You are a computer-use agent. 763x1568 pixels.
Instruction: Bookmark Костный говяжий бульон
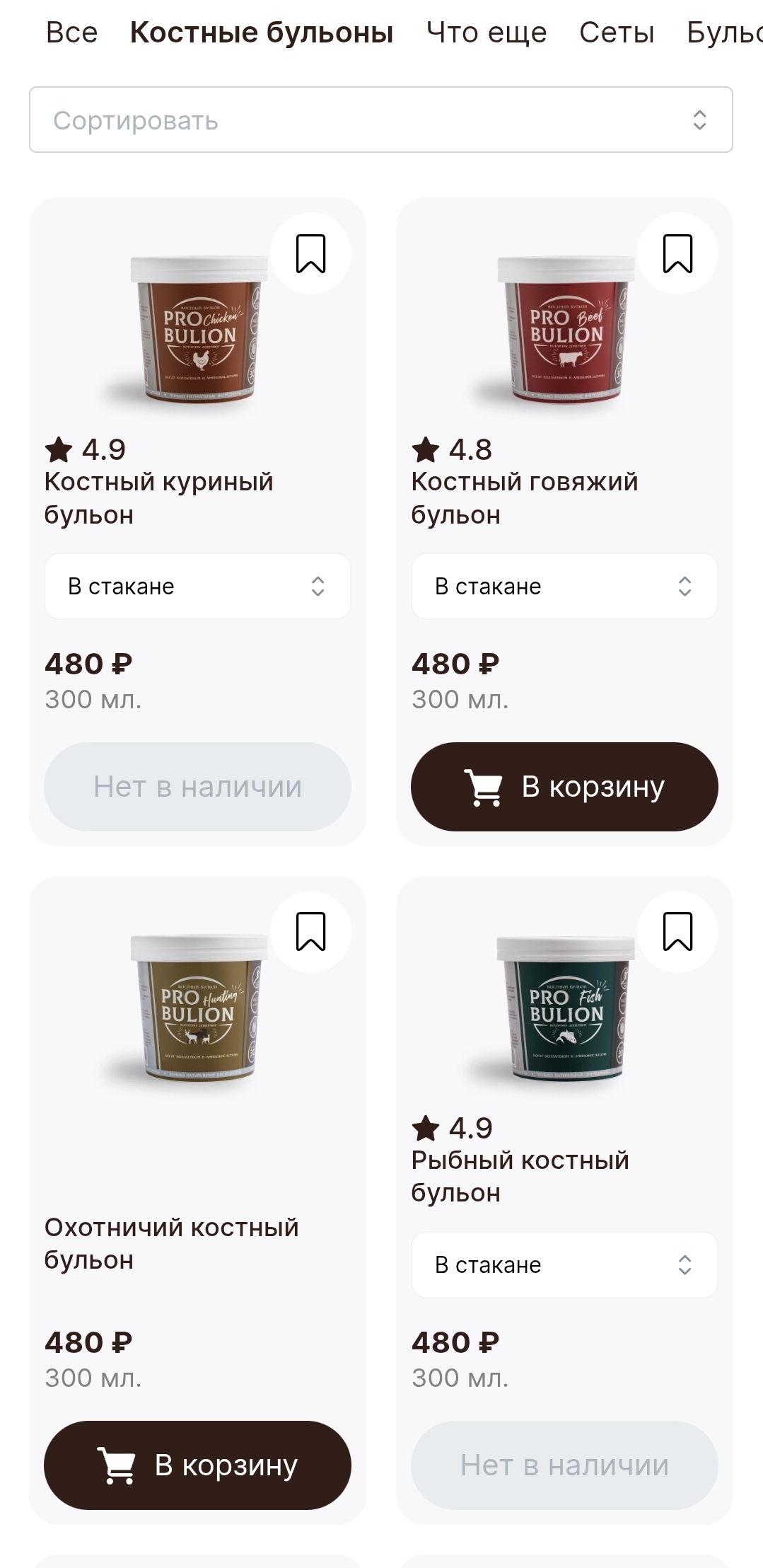pos(677,253)
